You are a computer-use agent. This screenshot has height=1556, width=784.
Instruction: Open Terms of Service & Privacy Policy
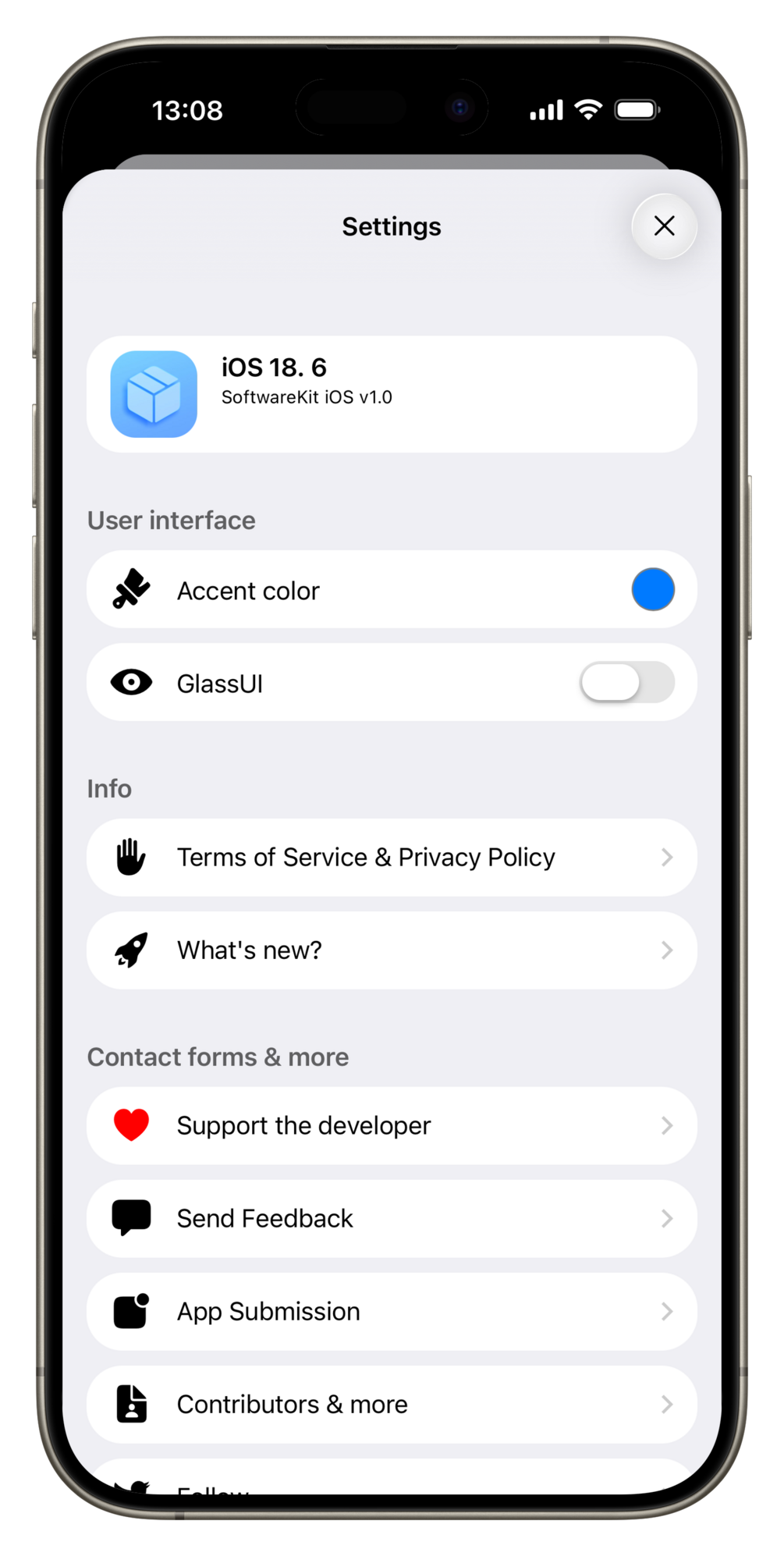click(x=392, y=858)
